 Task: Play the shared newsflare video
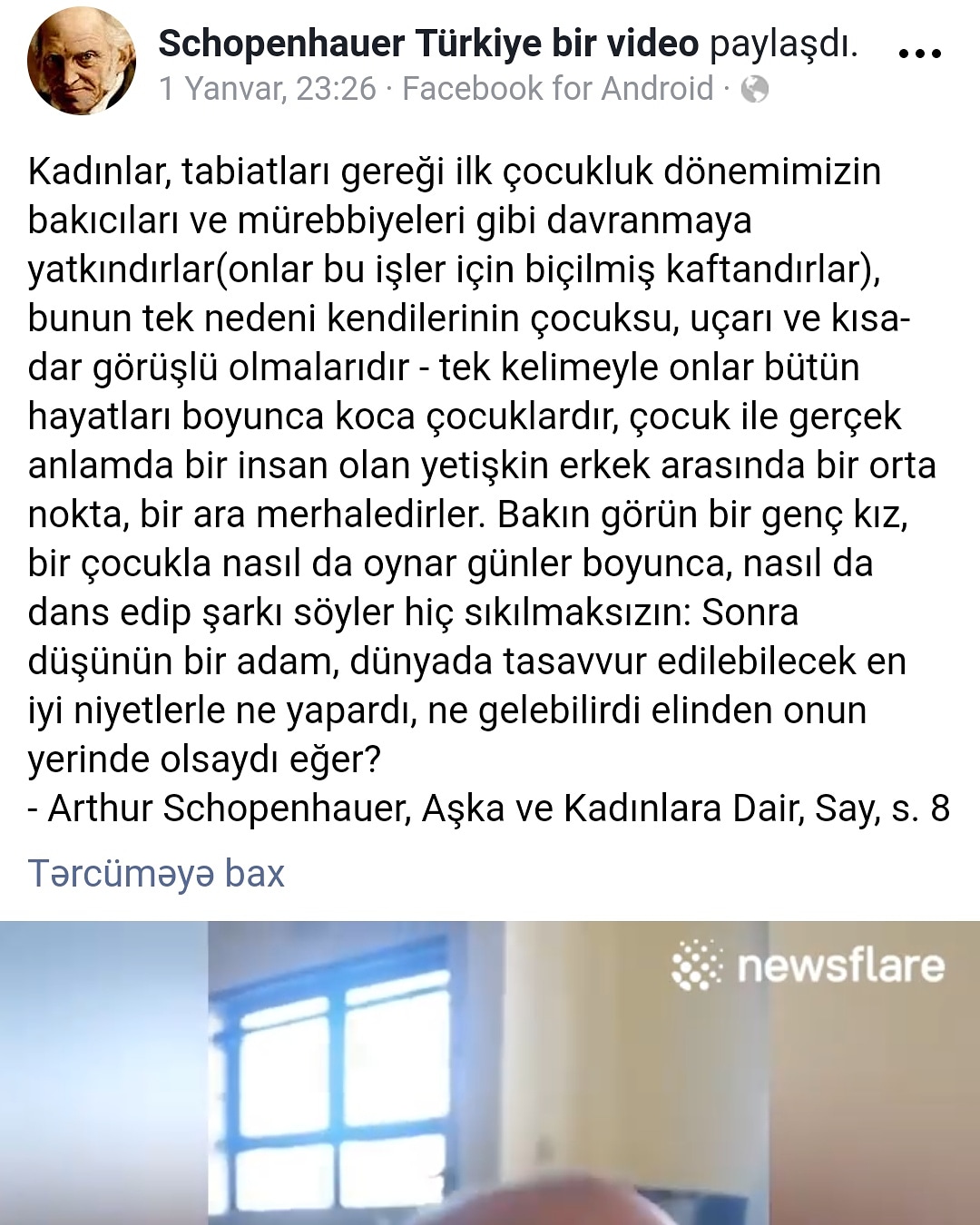coord(490,1073)
